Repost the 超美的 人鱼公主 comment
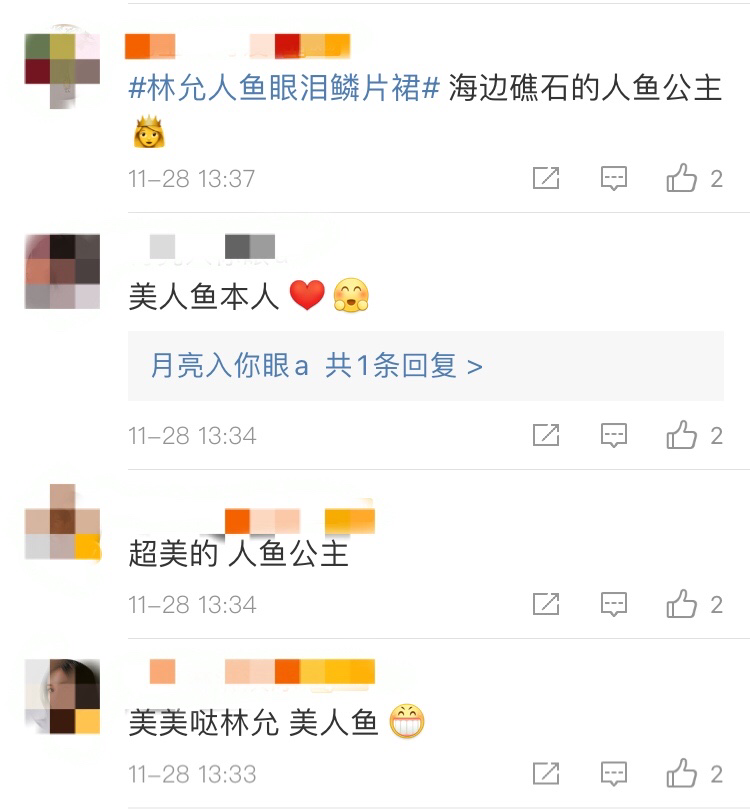The width and height of the screenshot is (750, 809). [x=546, y=604]
